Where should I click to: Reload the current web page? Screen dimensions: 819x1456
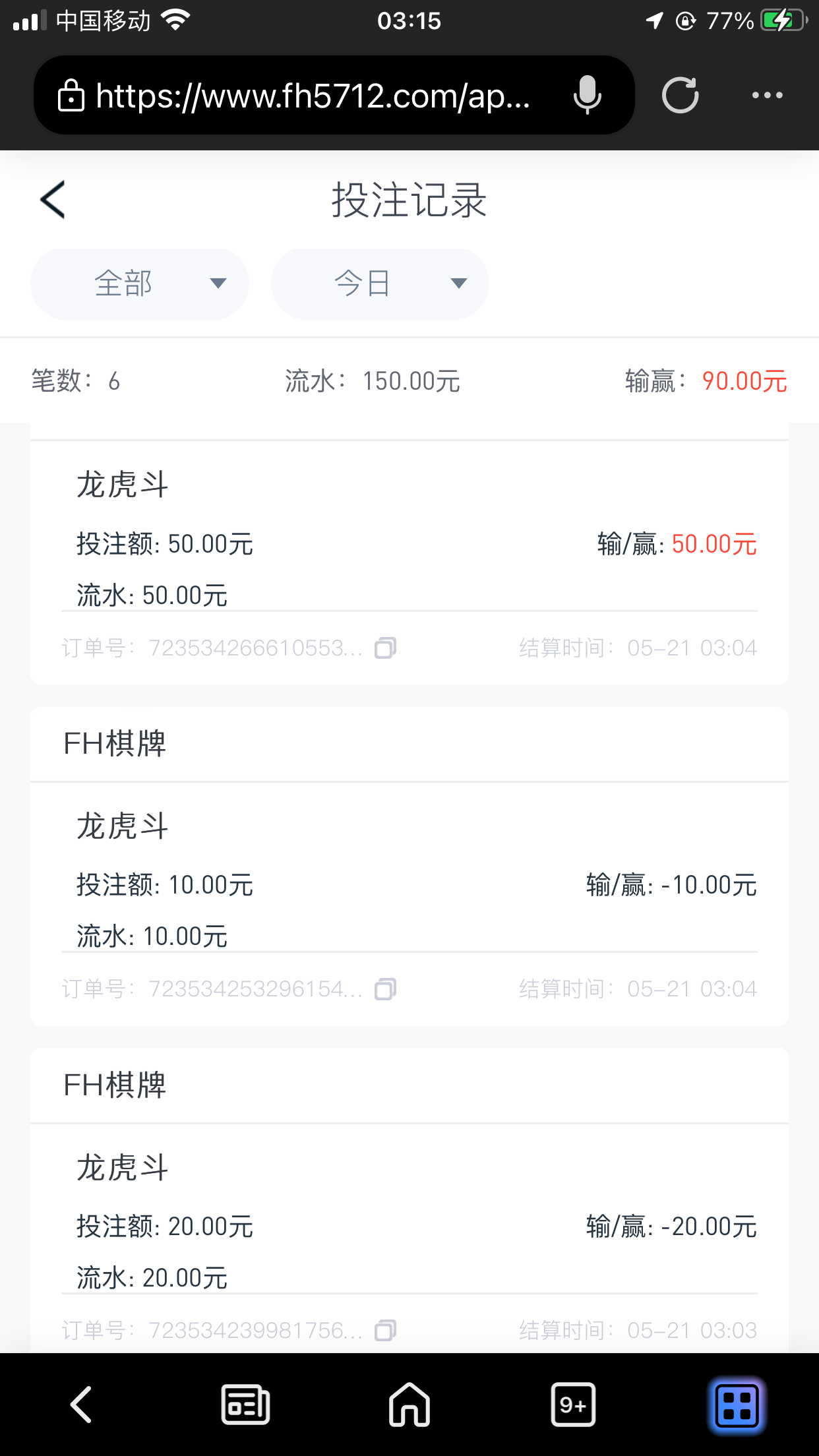pos(680,96)
